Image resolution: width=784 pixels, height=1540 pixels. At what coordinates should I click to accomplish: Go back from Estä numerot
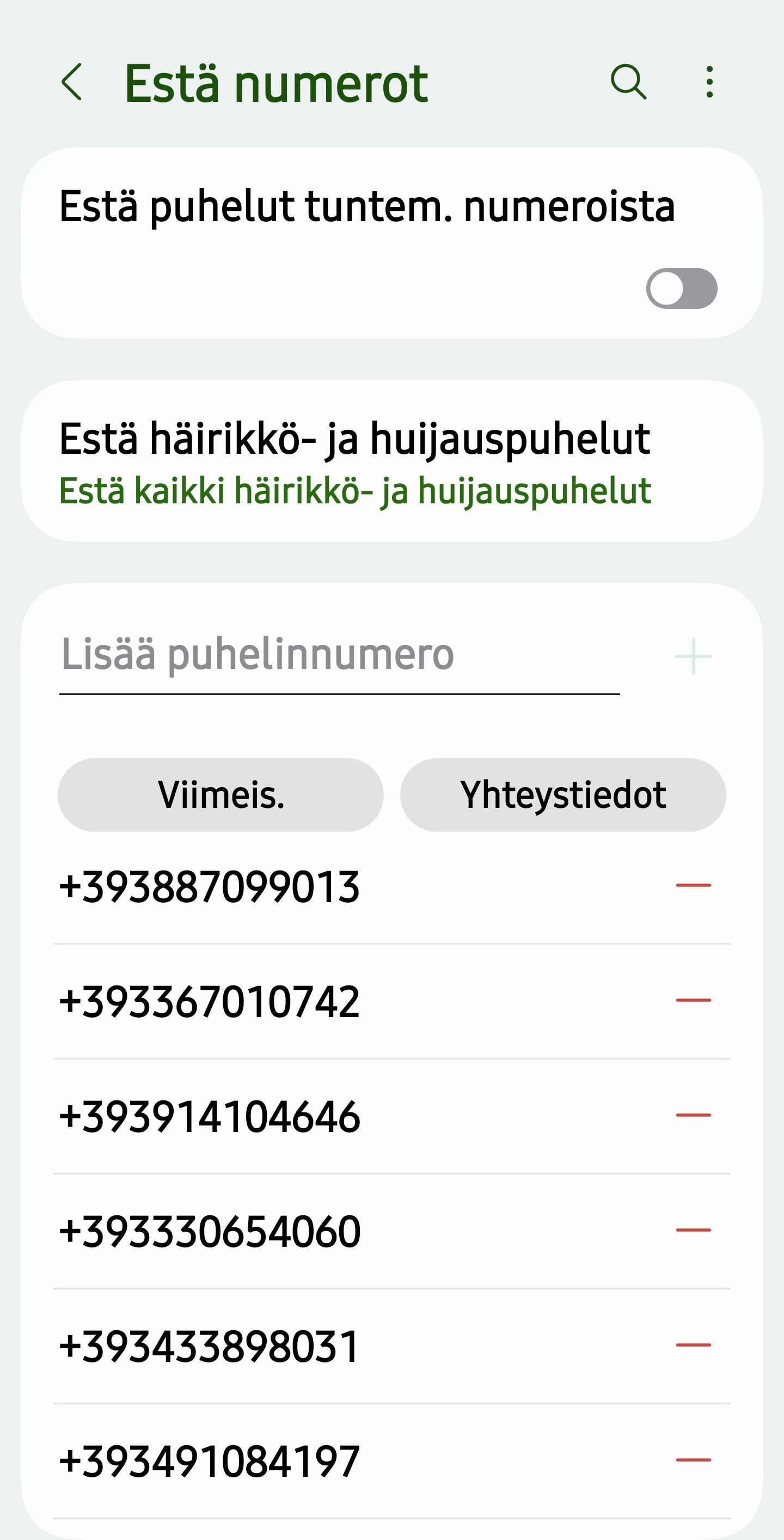72,82
